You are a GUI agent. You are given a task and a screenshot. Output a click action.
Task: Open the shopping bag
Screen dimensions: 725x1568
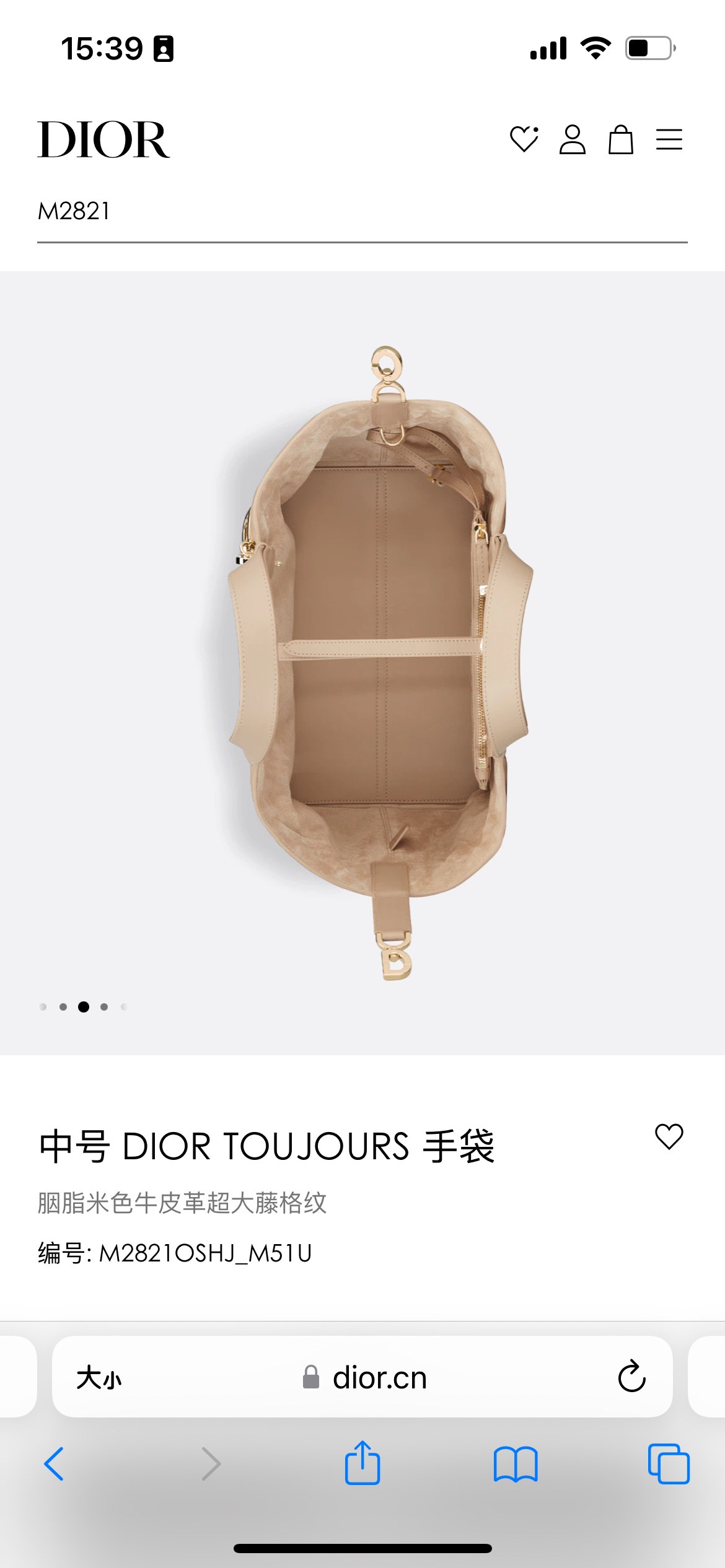pyautogui.click(x=620, y=139)
